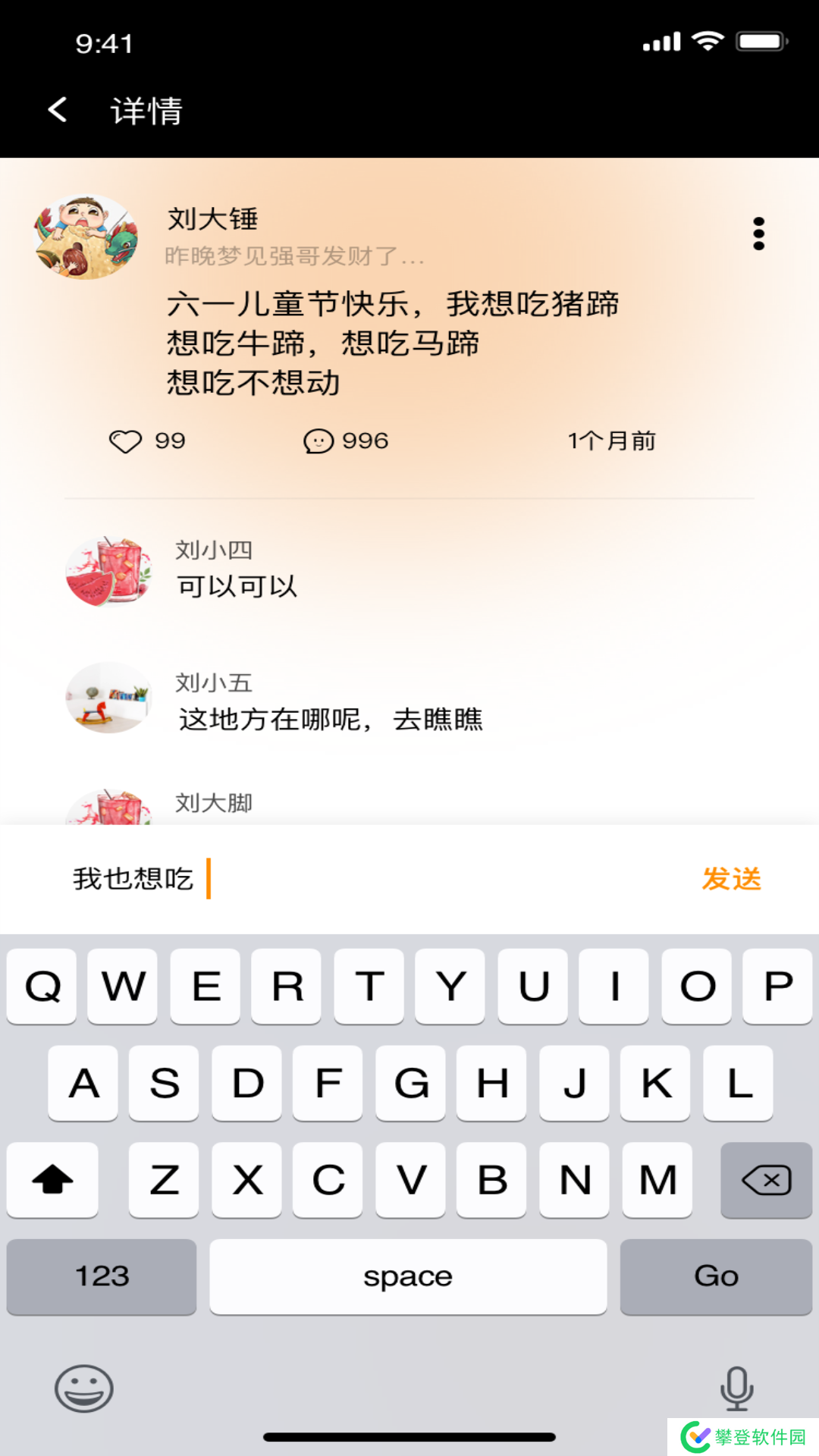Open 刘小五's avatar
Viewport: 819px width, 1456px height.
click(109, 698)
